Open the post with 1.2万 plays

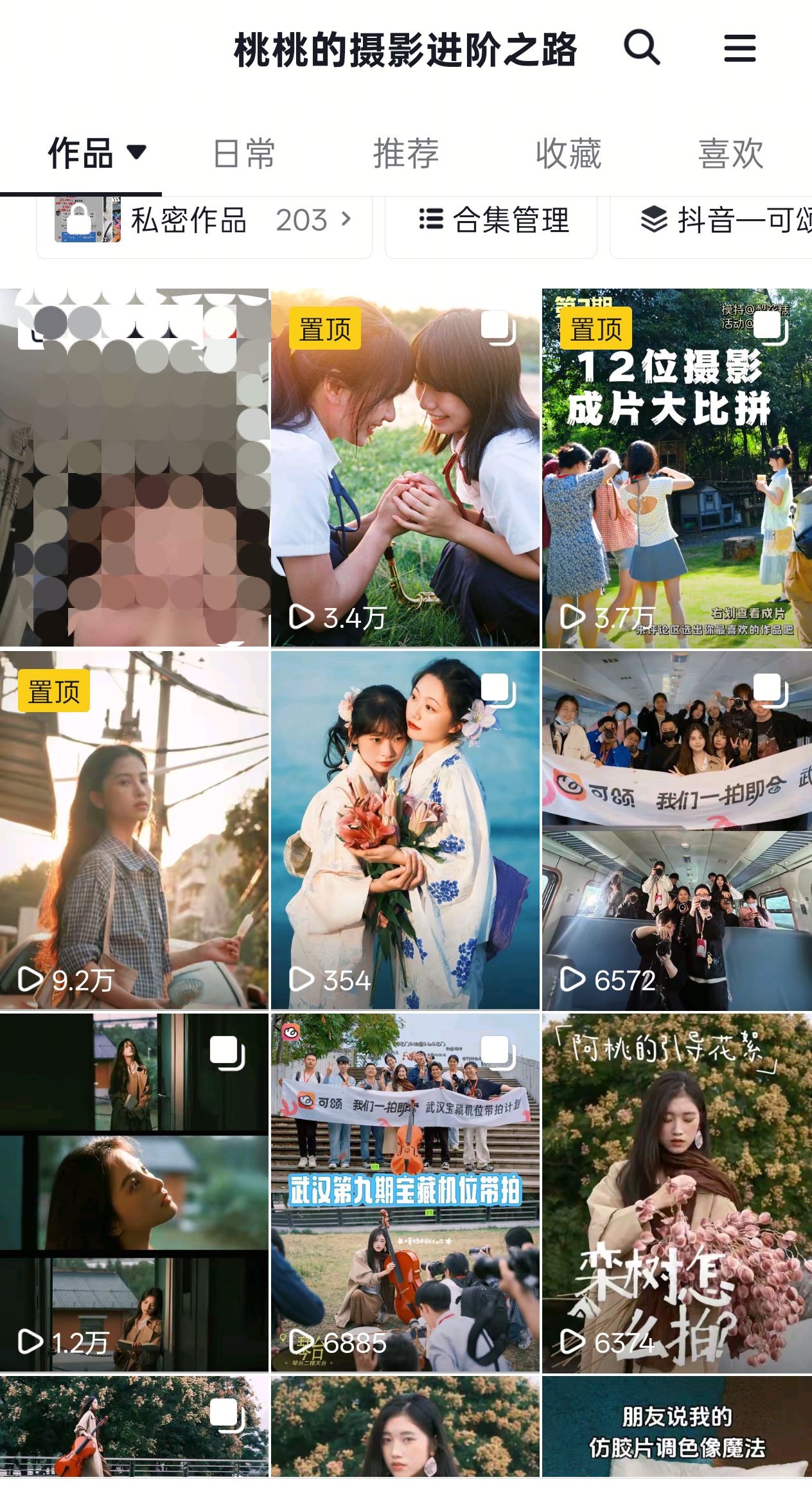click(134, 1192)
